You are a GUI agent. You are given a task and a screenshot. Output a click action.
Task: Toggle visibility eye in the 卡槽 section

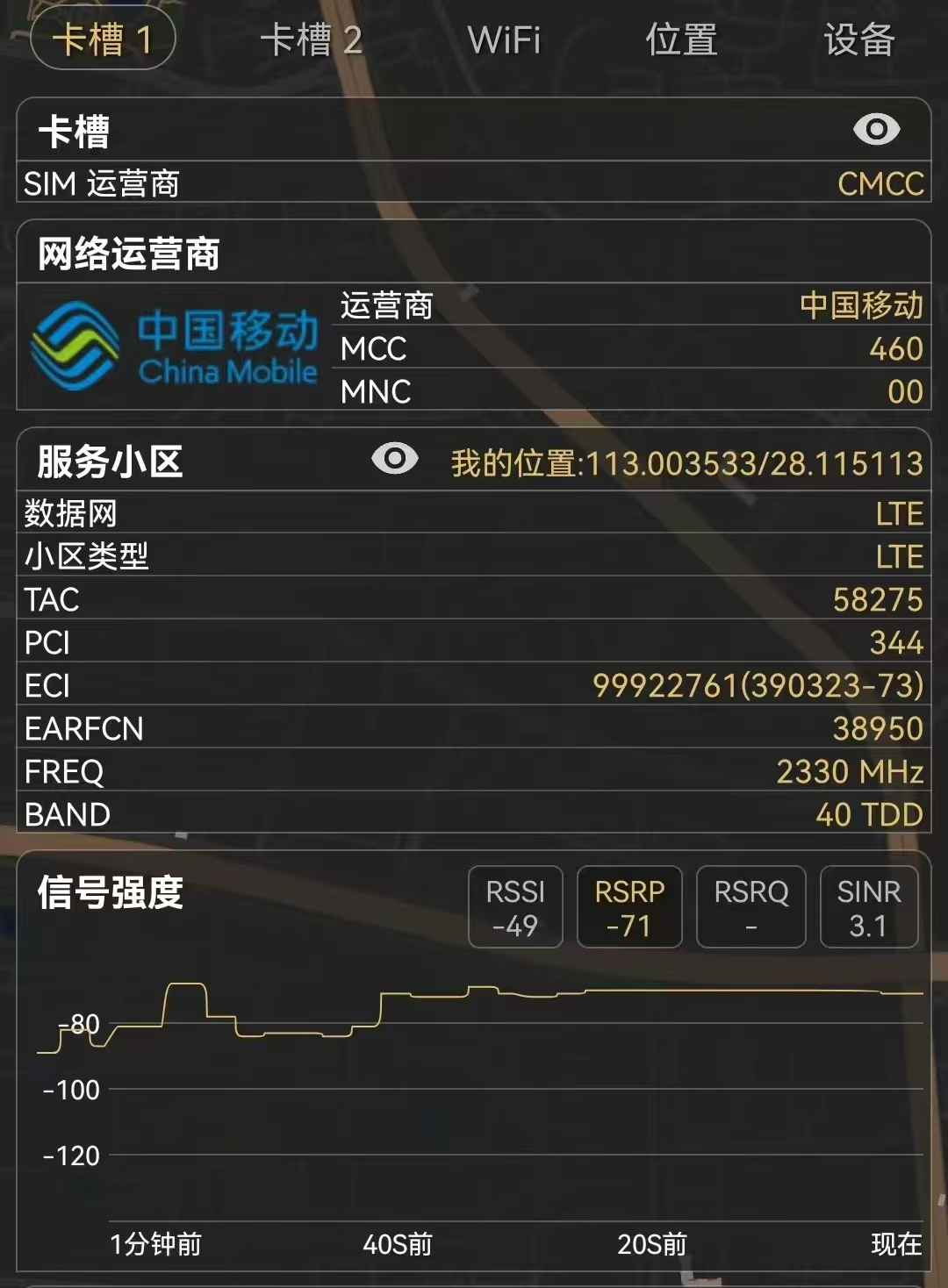876,130
